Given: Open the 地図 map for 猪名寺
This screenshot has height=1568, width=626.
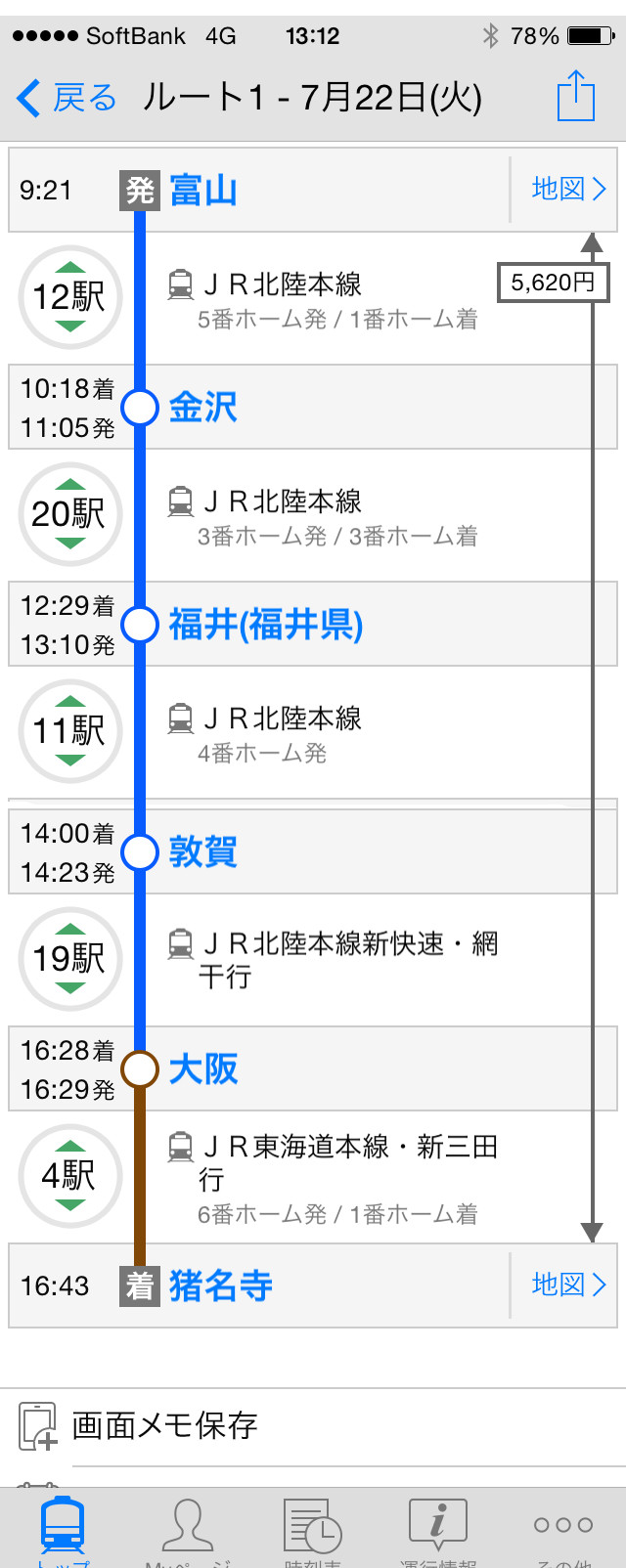Looking at the screenshot, I should click(x=568, y=1285).
